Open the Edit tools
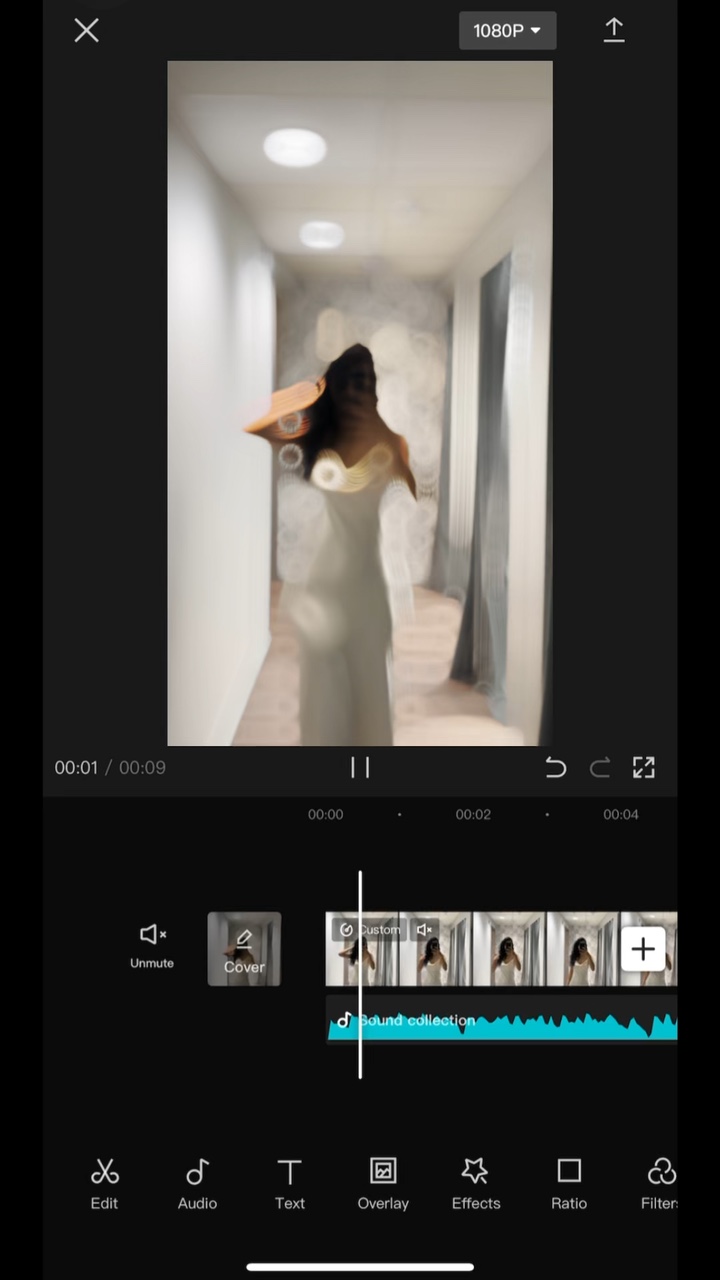Viewport: 720px width, 1280px height. pyautogui.click(x=104, y=1184)
